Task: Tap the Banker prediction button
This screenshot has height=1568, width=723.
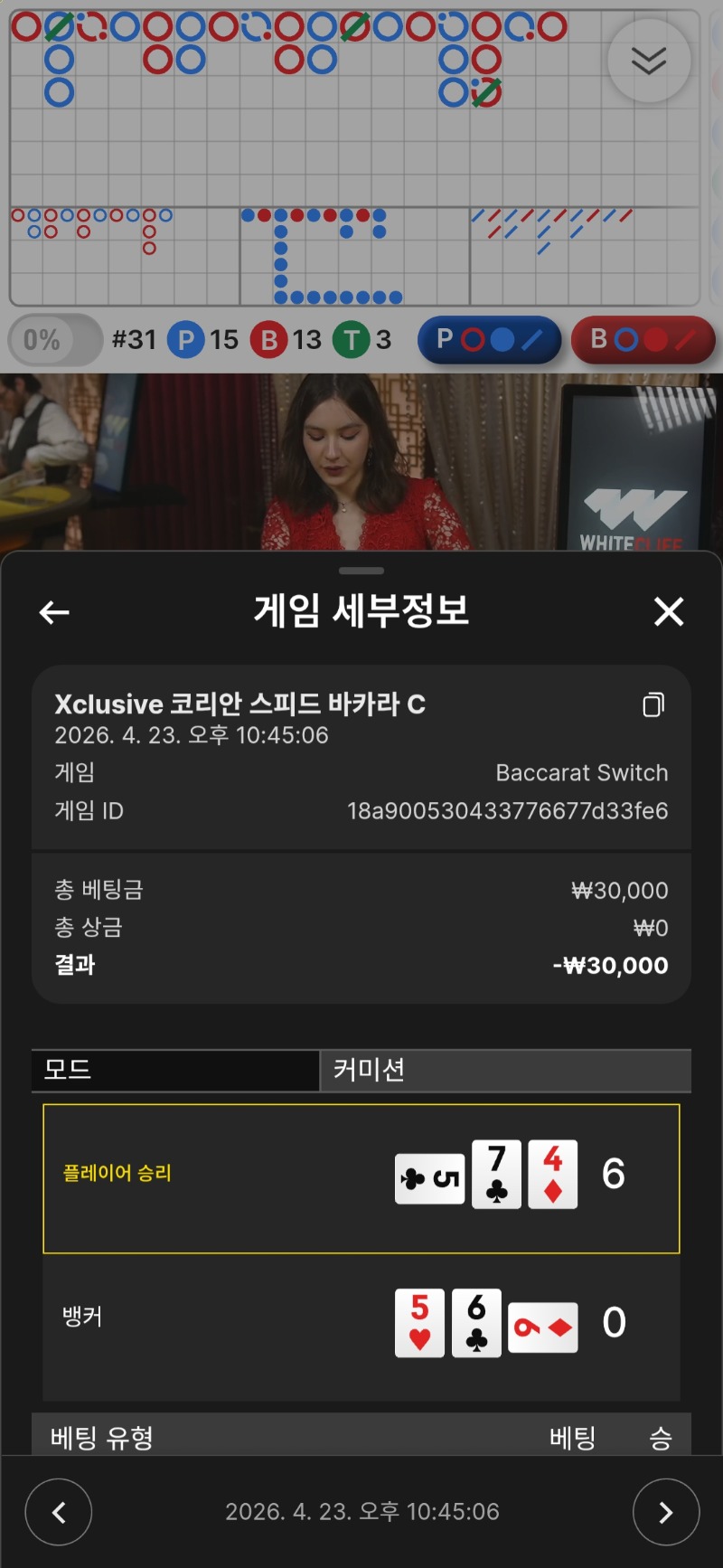Action: tap(643, 340)
